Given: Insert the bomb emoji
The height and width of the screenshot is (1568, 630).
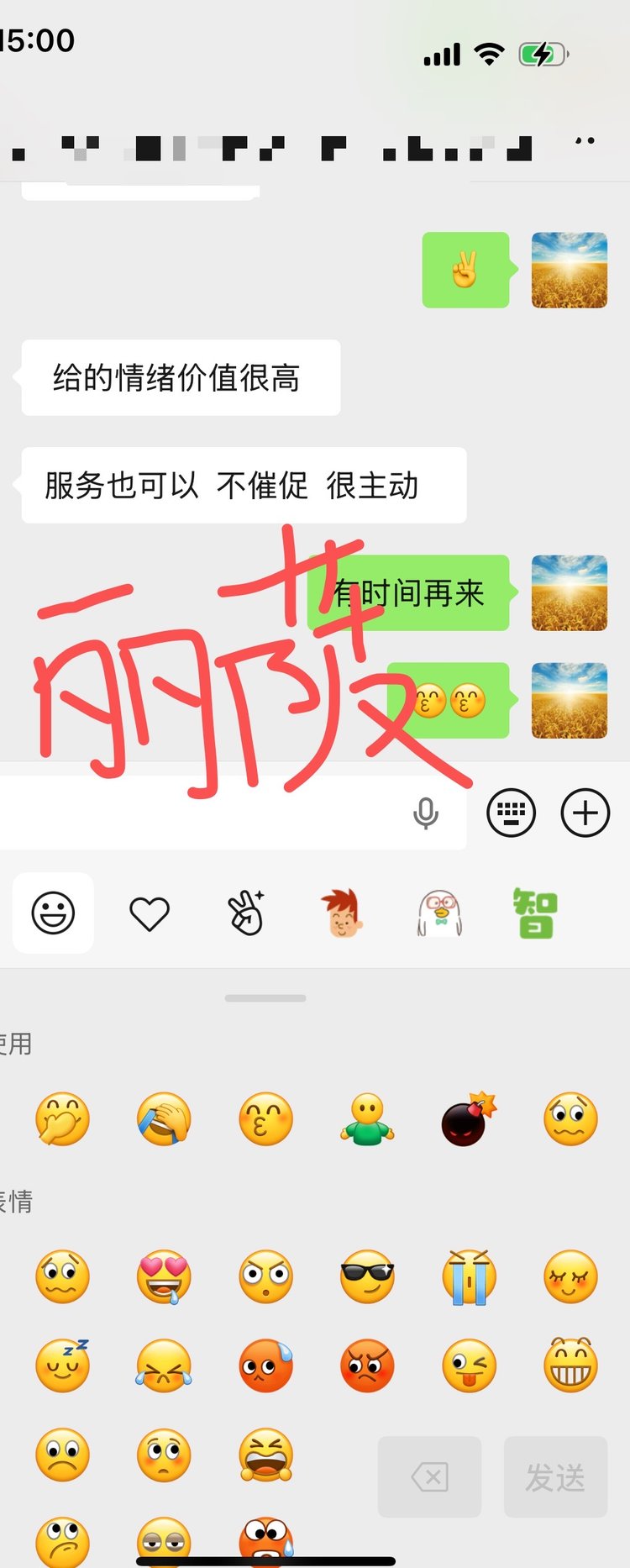Looking at the screenshot, I should (x=468, y=1119).
